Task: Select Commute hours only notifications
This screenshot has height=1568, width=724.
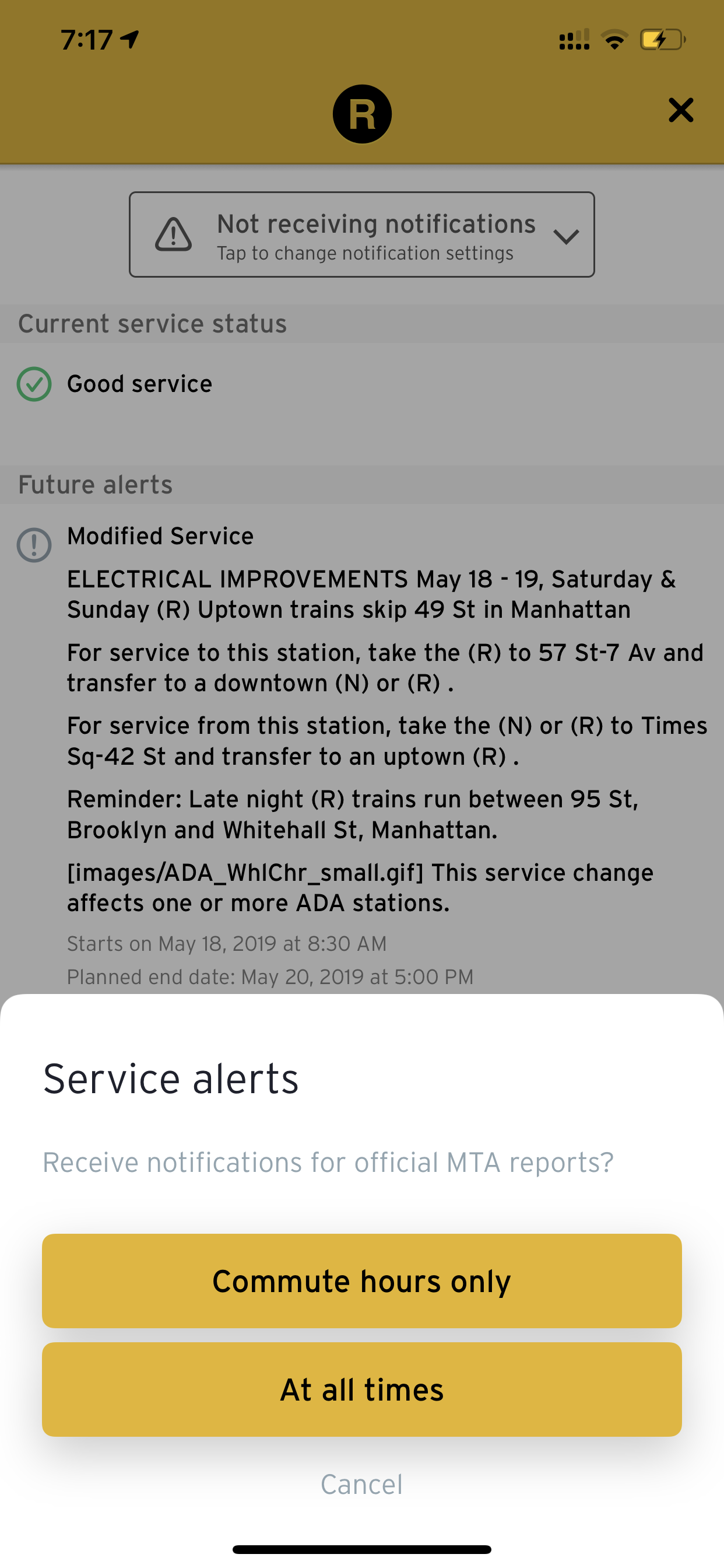Action: coord(361,1280)
